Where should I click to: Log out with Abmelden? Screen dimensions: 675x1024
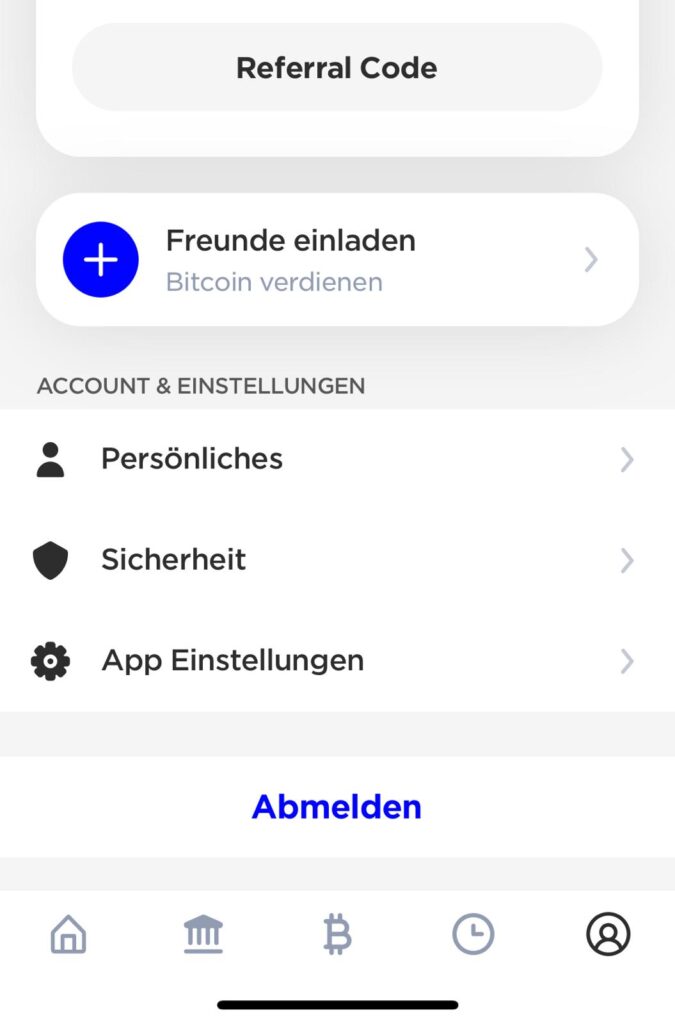point(337,807)
